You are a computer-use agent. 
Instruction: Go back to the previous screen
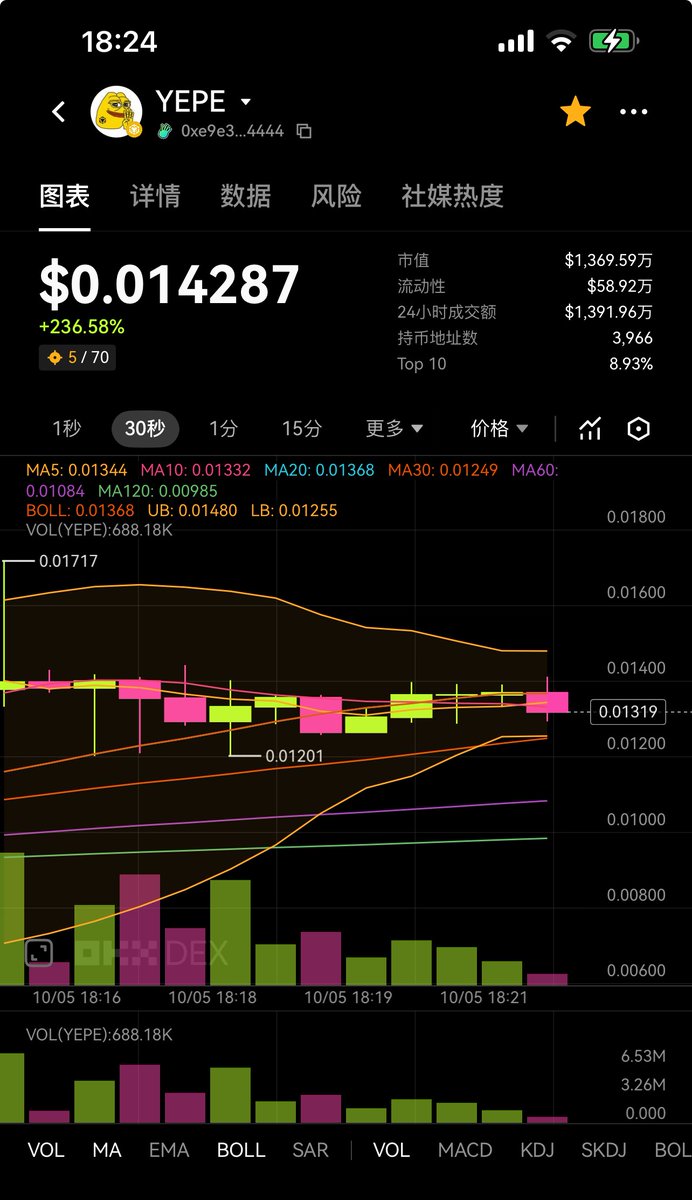(59, 112)
